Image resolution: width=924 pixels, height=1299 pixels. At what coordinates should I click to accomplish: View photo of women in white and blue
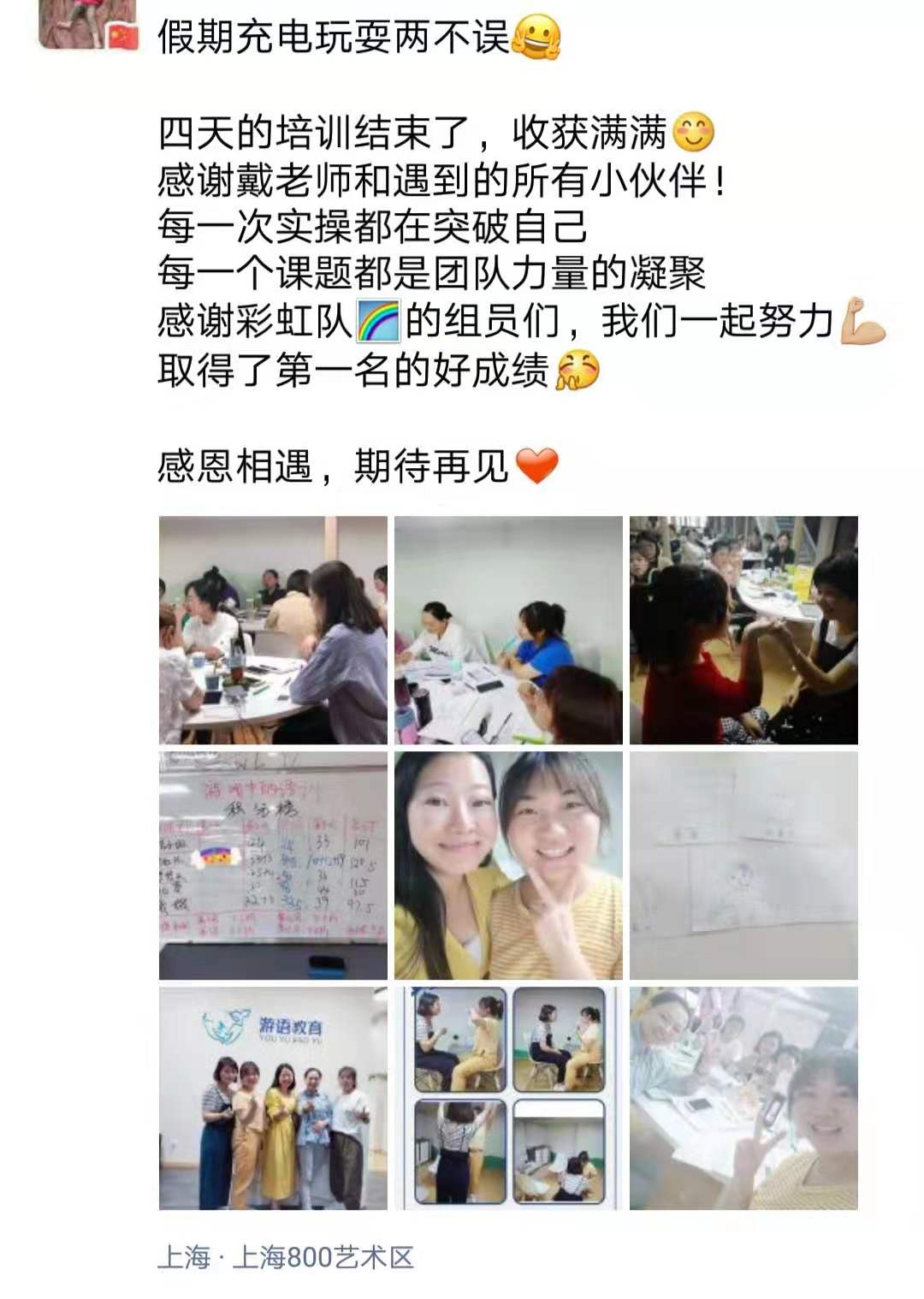tap(508, 630)
